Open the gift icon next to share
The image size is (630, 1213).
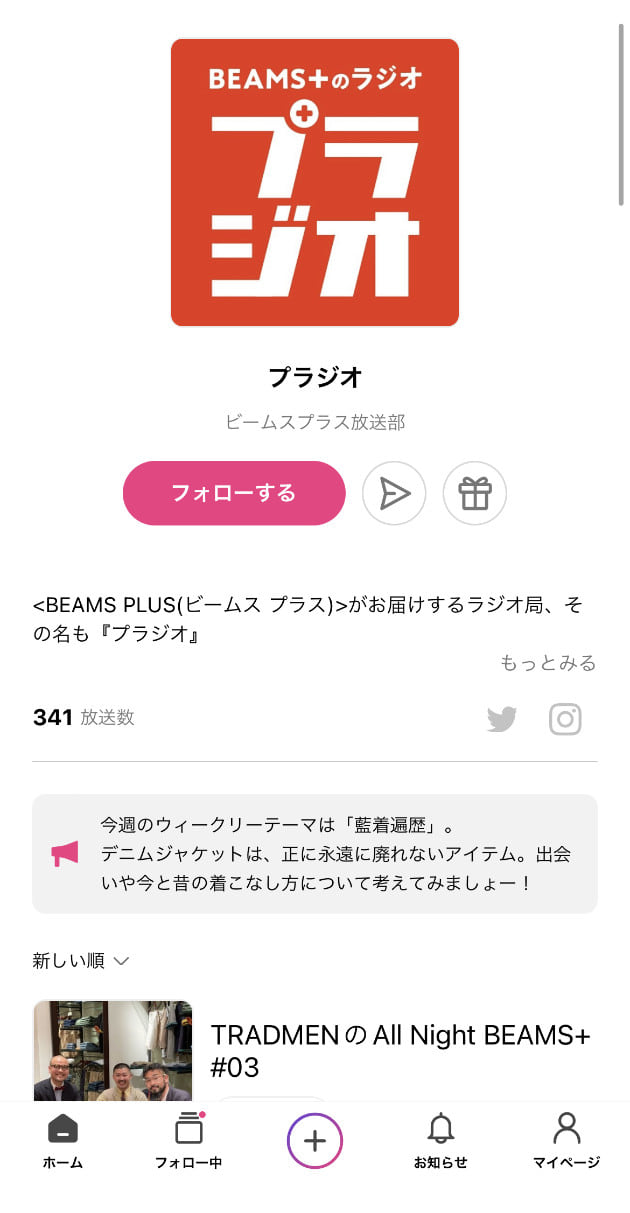tap(475, 493)
